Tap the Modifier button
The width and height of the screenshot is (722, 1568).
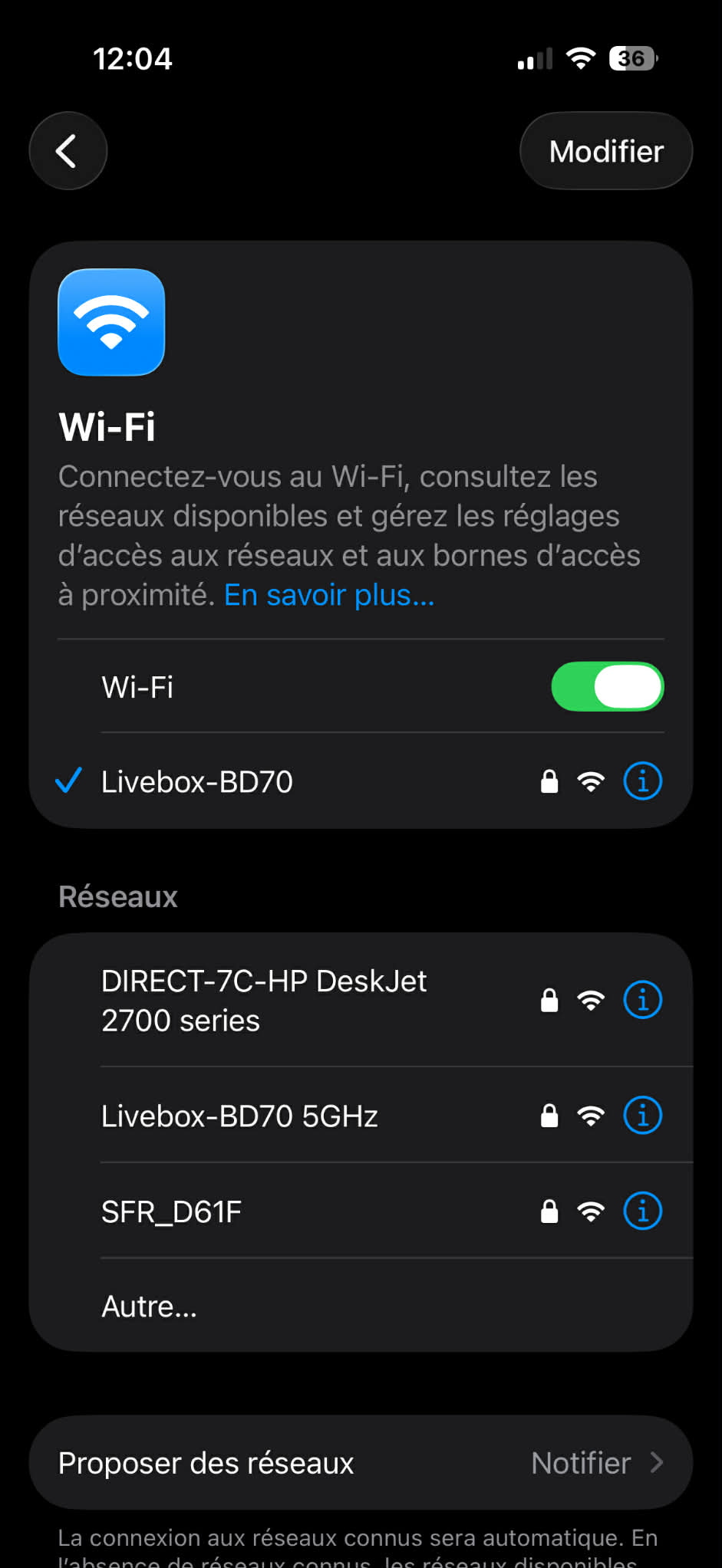pyautogui.click(x=606, y=151)
